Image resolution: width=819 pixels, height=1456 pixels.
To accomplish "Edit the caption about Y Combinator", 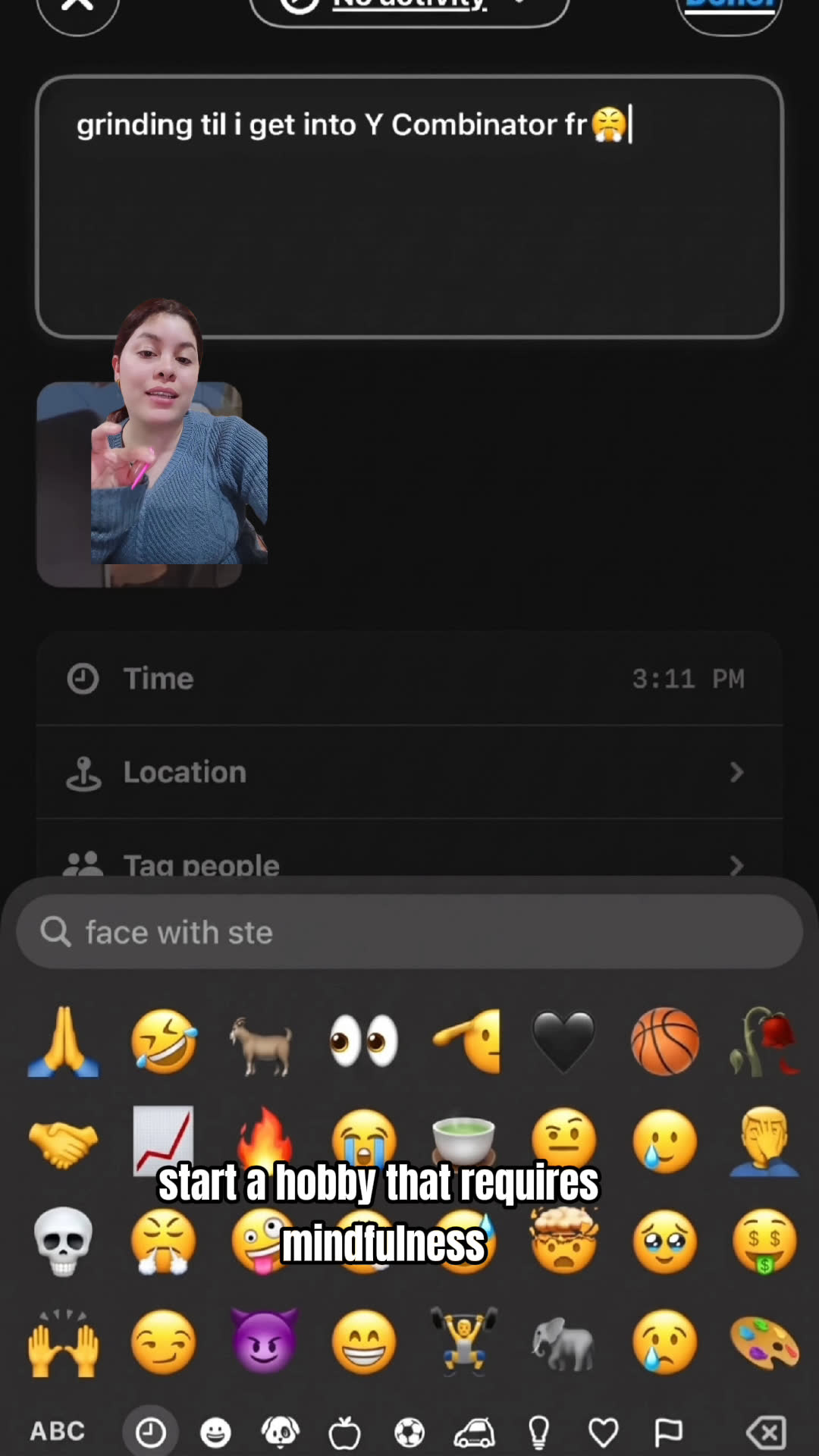I will (409, 206).
